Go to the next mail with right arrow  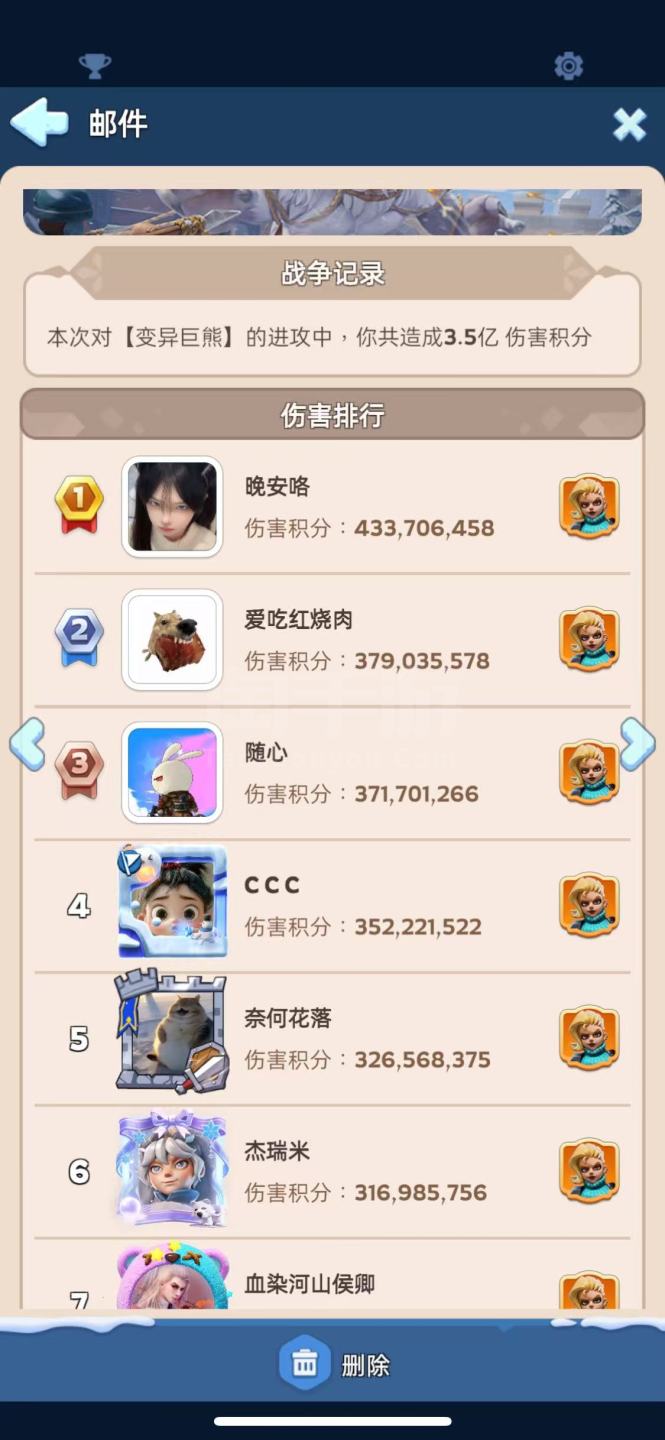coord(637,744)
